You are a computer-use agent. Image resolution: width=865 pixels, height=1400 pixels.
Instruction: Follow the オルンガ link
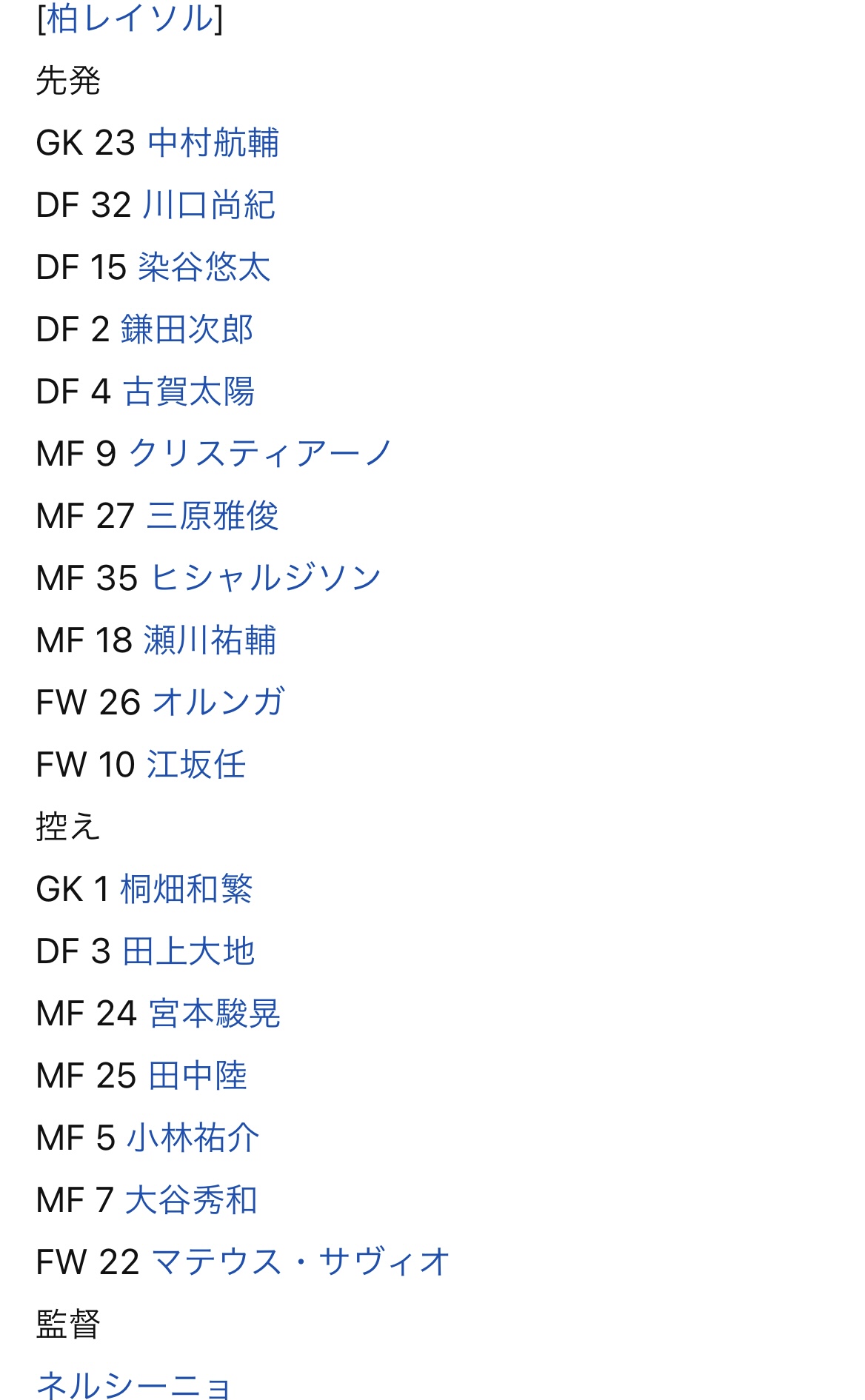coord(218,703)
